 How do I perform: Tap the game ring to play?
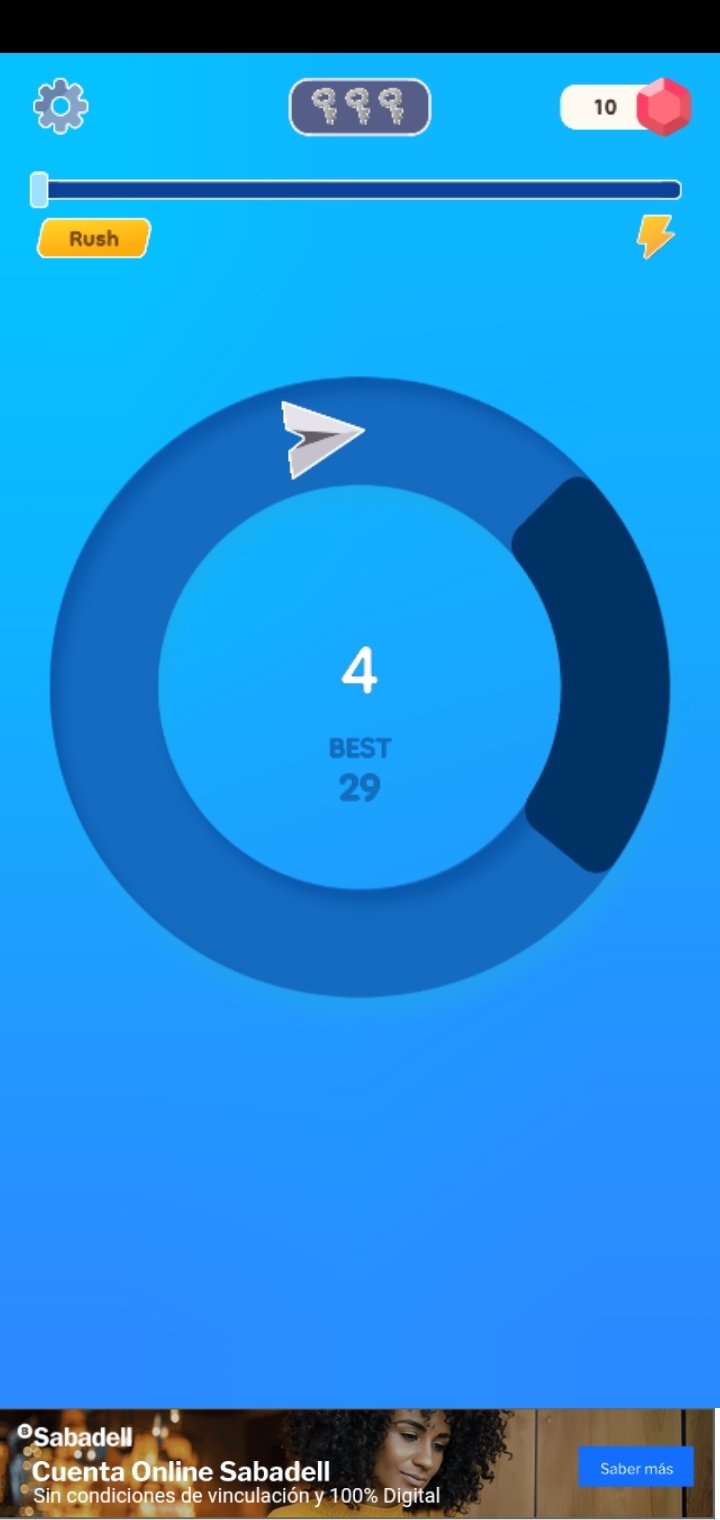[x=359, y=686]
